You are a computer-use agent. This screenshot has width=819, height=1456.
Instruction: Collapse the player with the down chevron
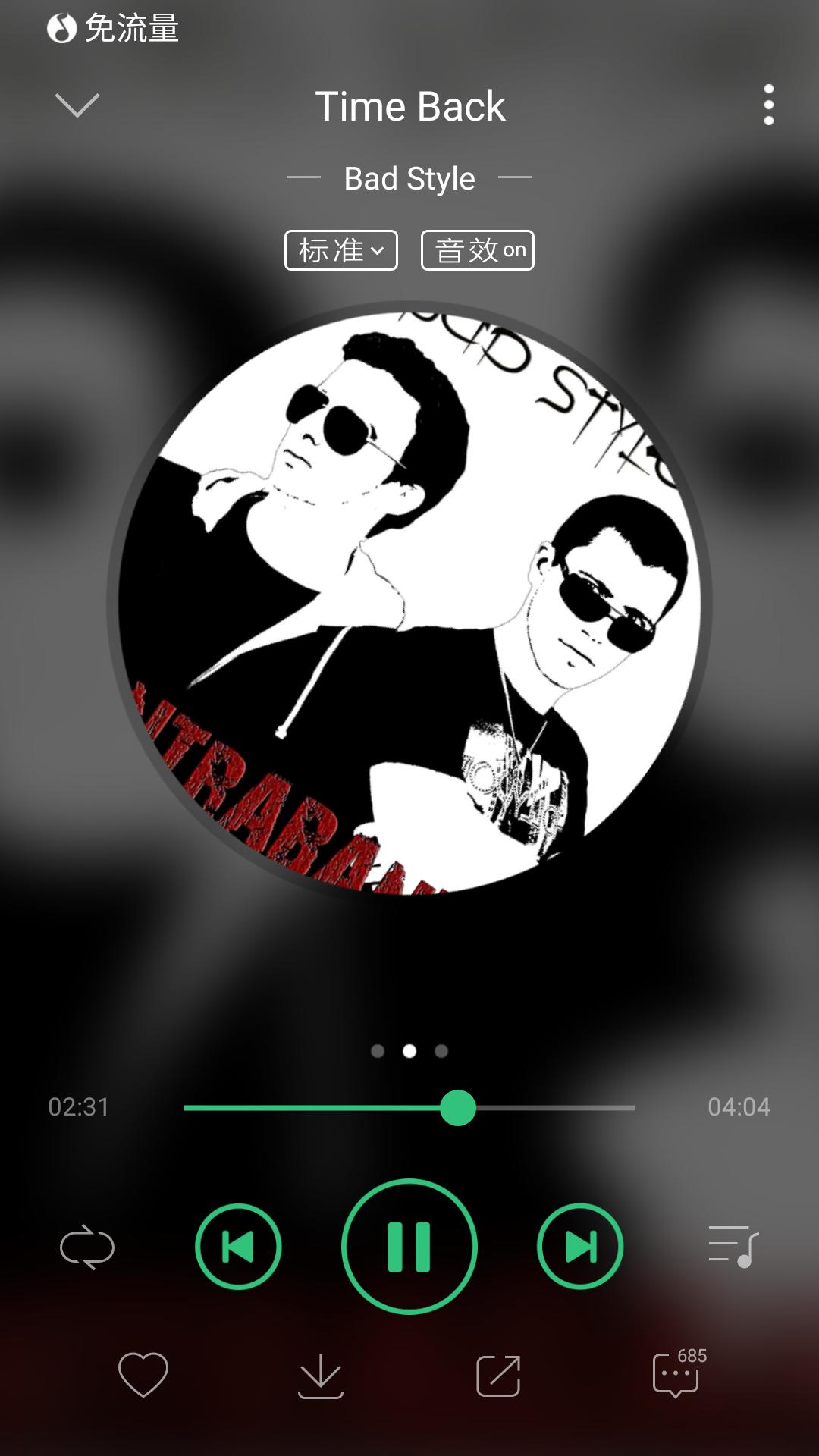tap(77, 105)
